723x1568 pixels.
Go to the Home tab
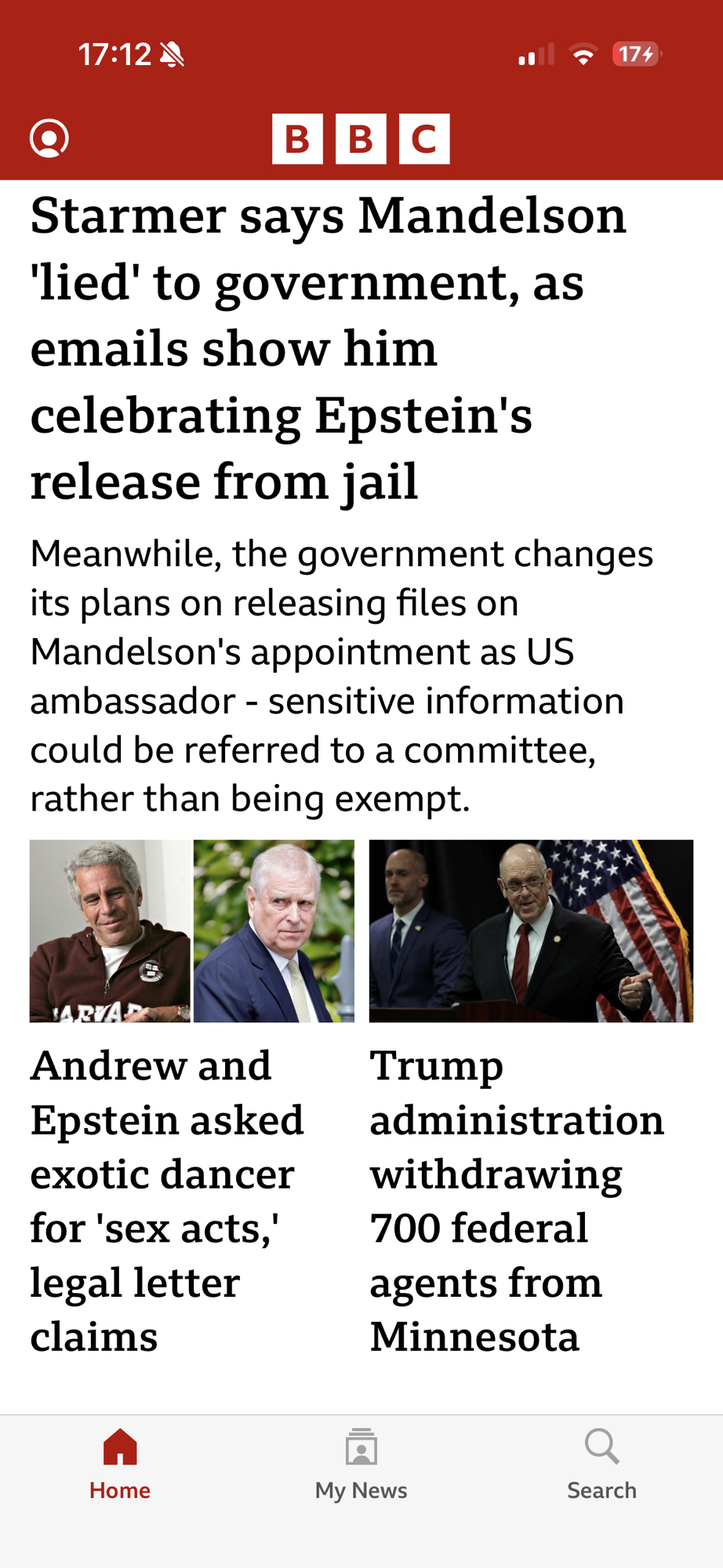click(120, 1464)
